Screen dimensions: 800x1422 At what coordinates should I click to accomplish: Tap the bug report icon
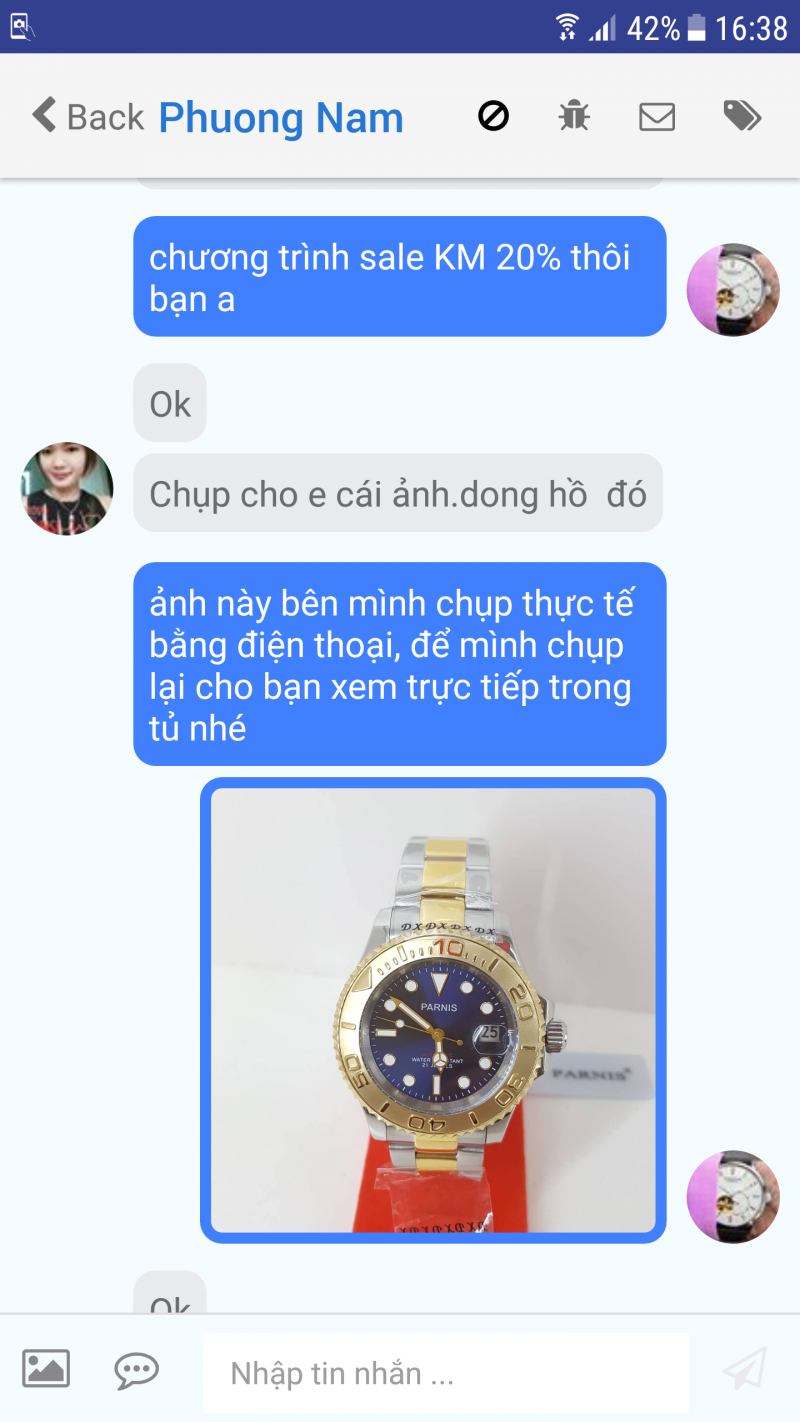tap(574, 117)
